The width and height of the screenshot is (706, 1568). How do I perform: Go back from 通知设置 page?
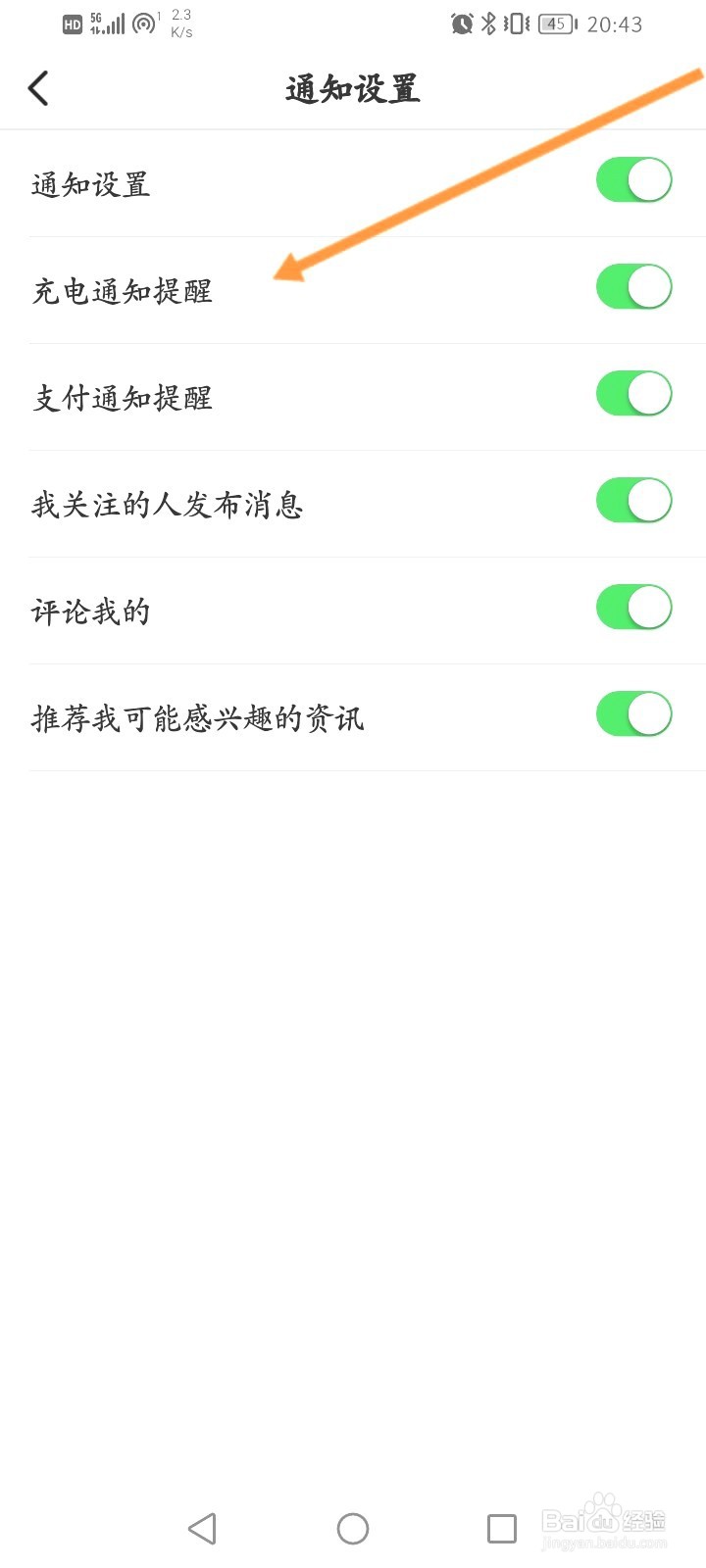39,89
